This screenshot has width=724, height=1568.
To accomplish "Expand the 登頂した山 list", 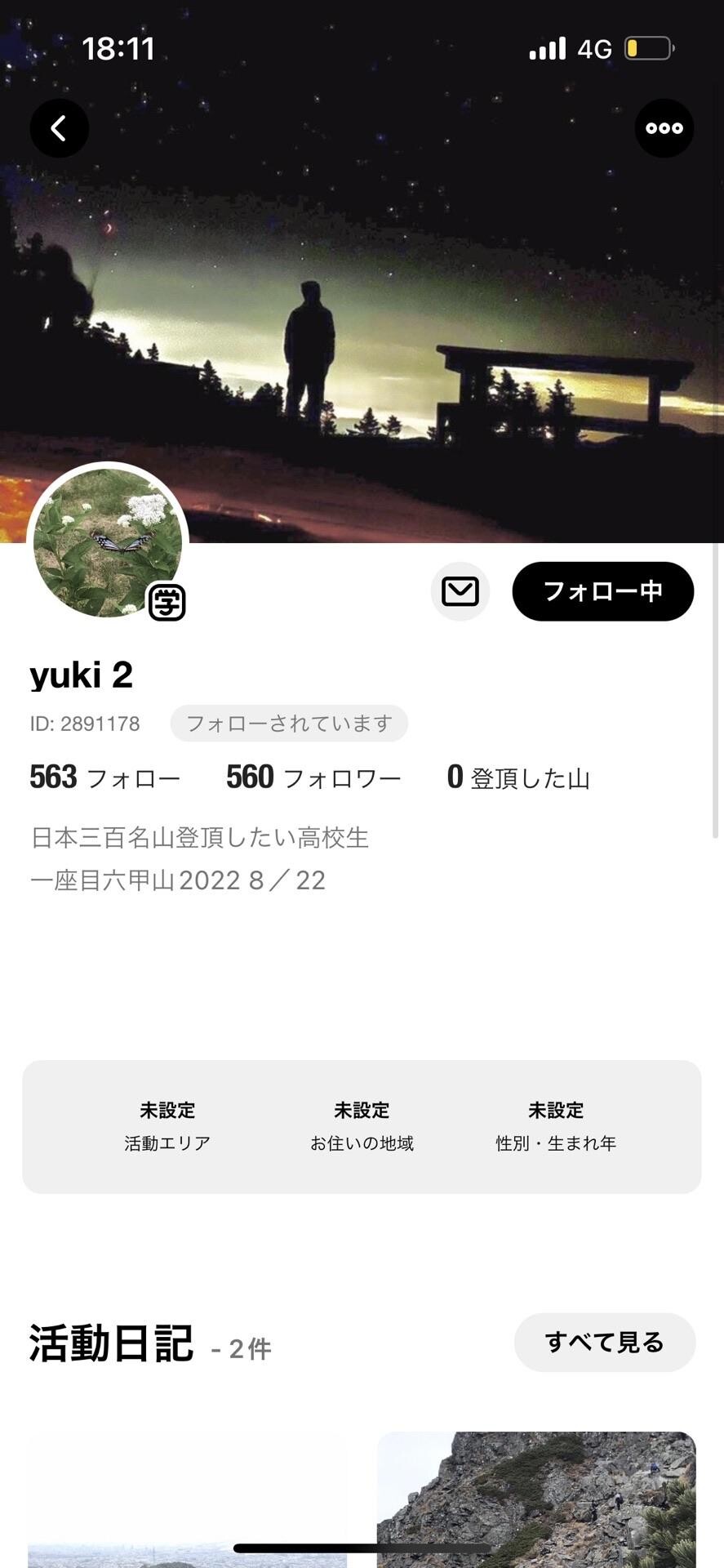I will [519, 777].
